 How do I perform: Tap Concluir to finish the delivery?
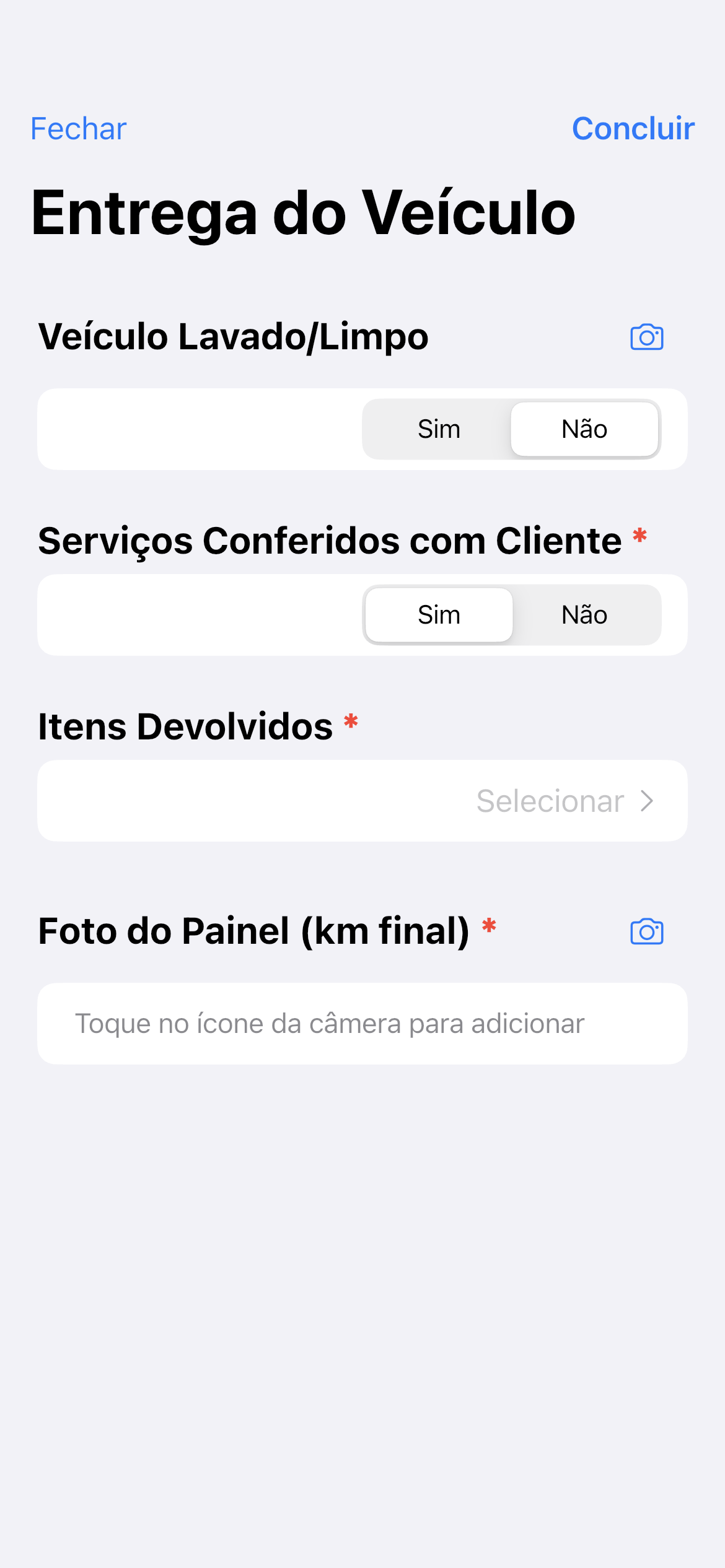point(633,128)
